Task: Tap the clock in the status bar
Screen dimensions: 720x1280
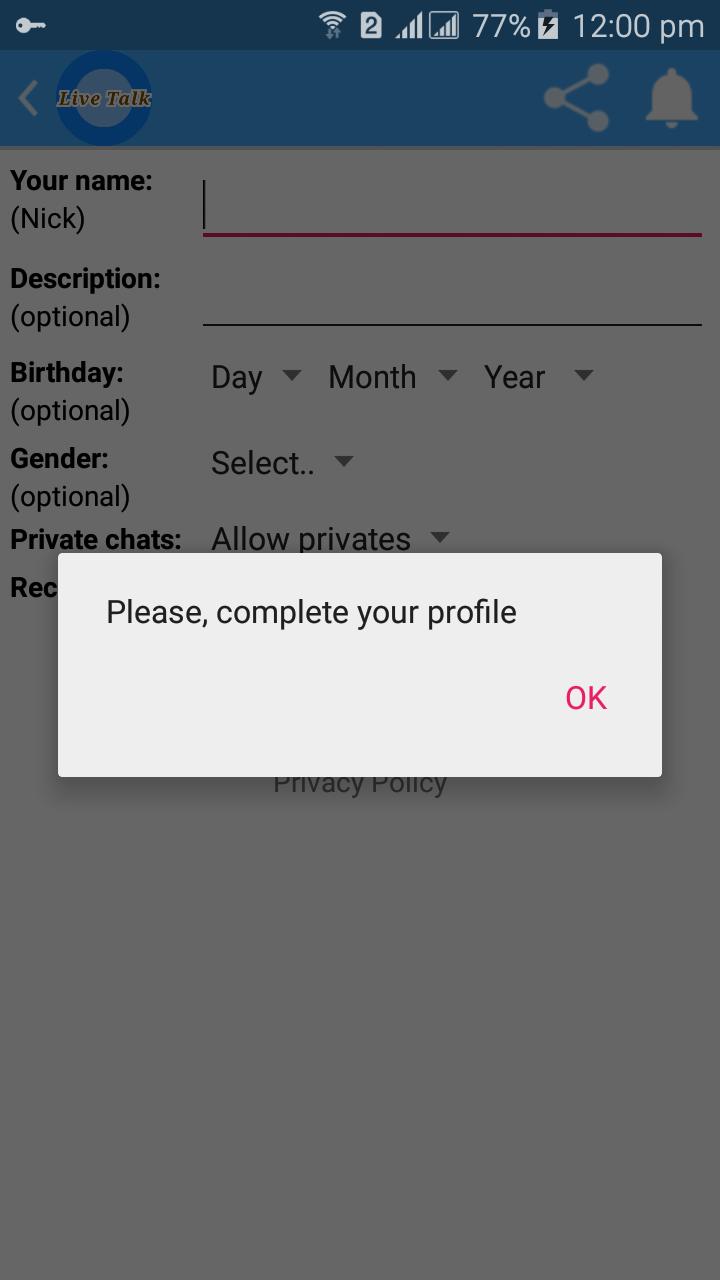Action: 640,25
